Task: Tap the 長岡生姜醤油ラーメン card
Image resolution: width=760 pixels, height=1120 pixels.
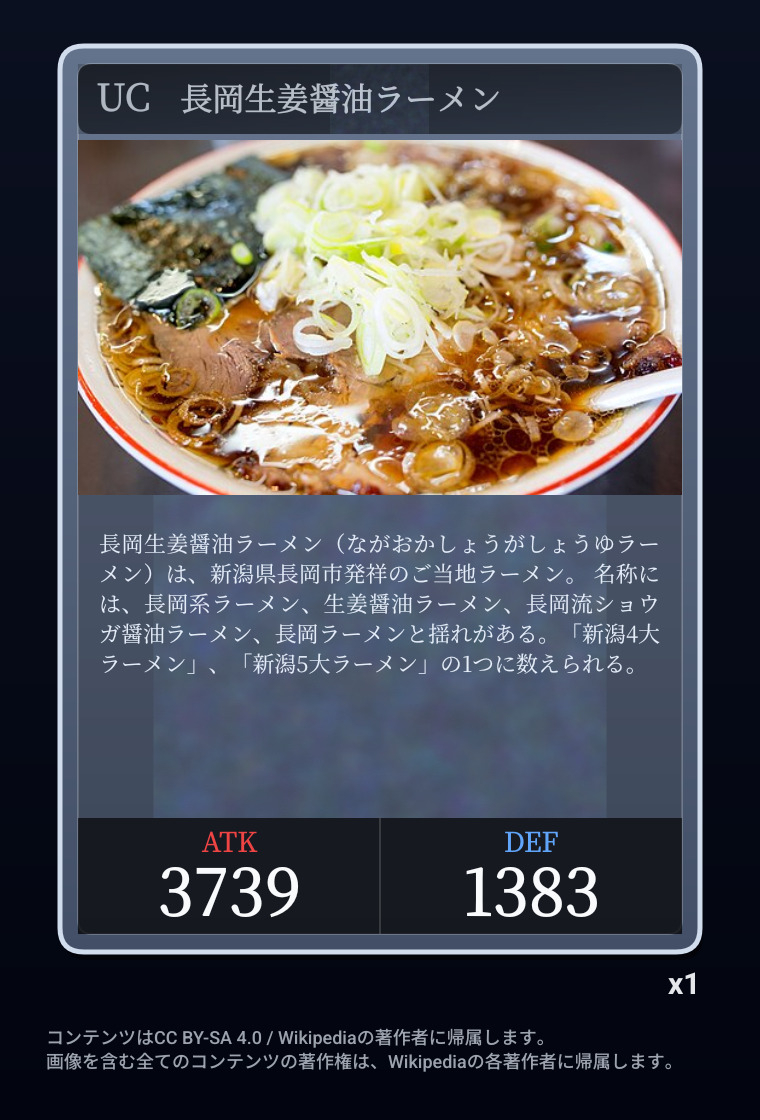Action: tap(380, 500)
